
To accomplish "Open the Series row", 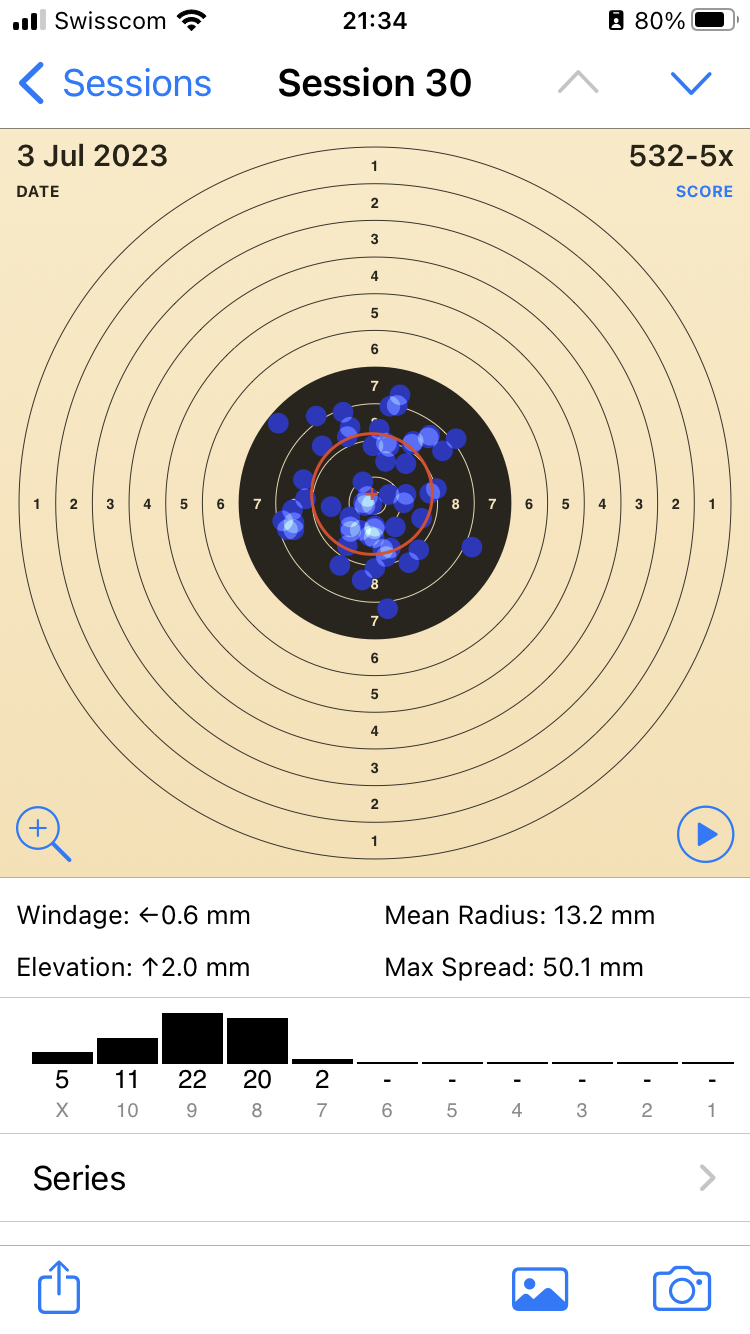I will (x=375, y=1177).
